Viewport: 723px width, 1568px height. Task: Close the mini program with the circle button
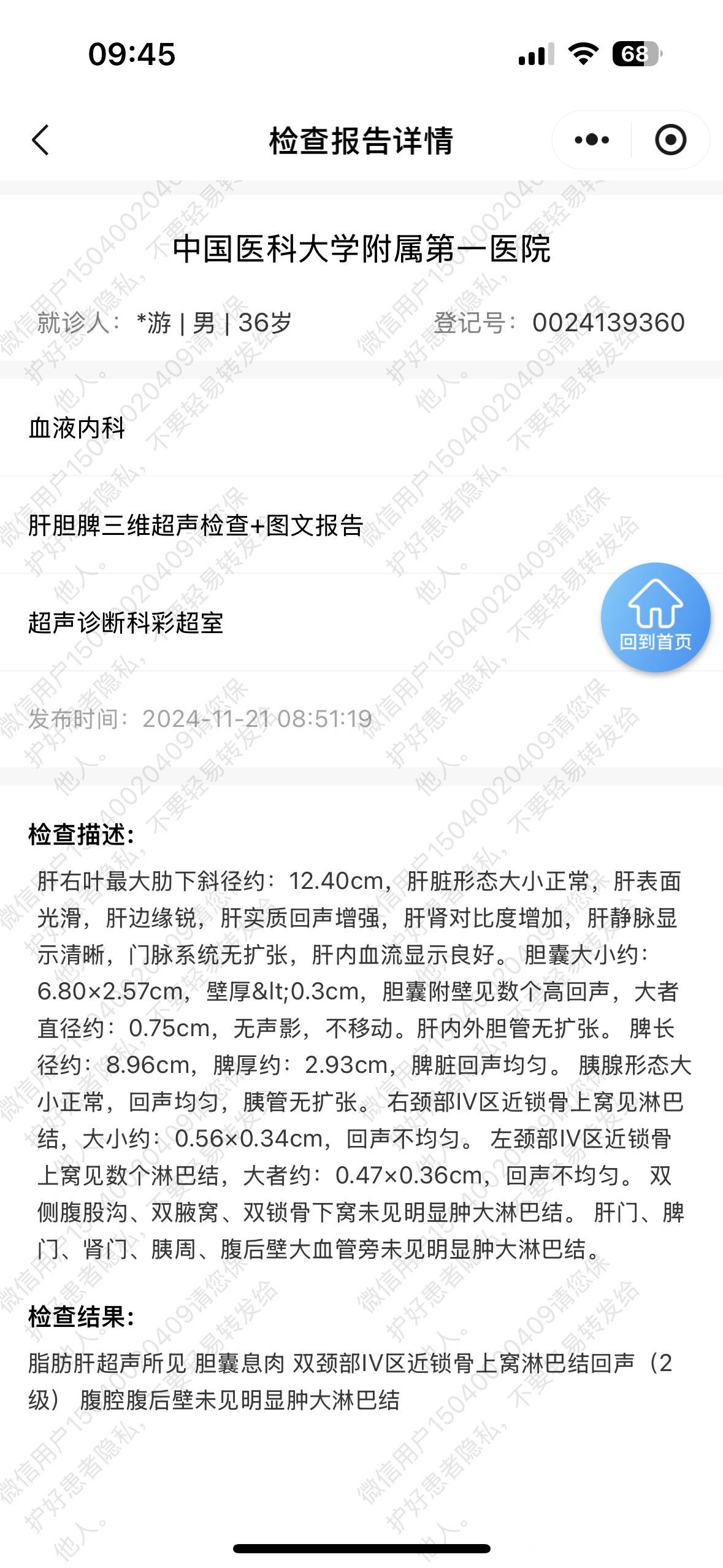[670, 140]
